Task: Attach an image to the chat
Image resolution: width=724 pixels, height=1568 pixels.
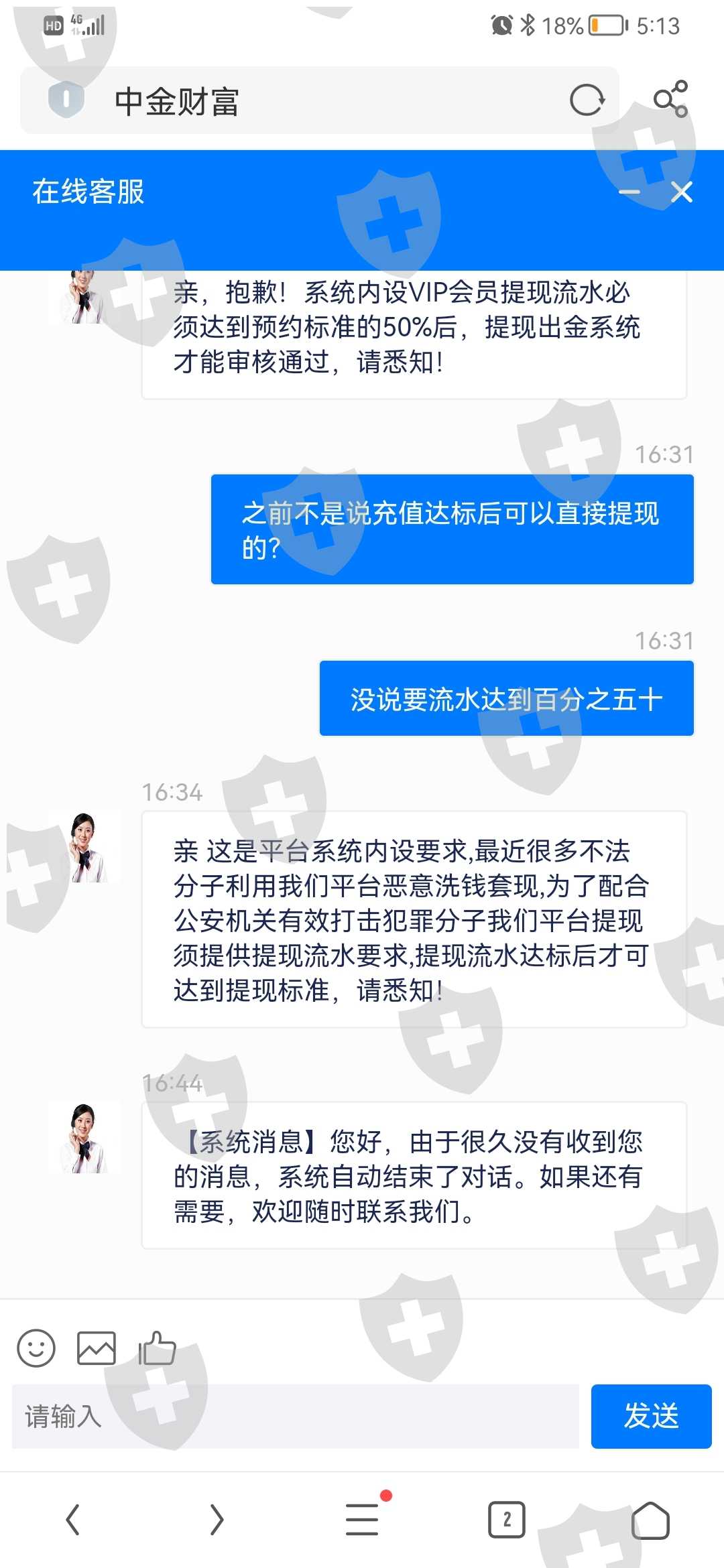Action: [x=97, y=1348]
